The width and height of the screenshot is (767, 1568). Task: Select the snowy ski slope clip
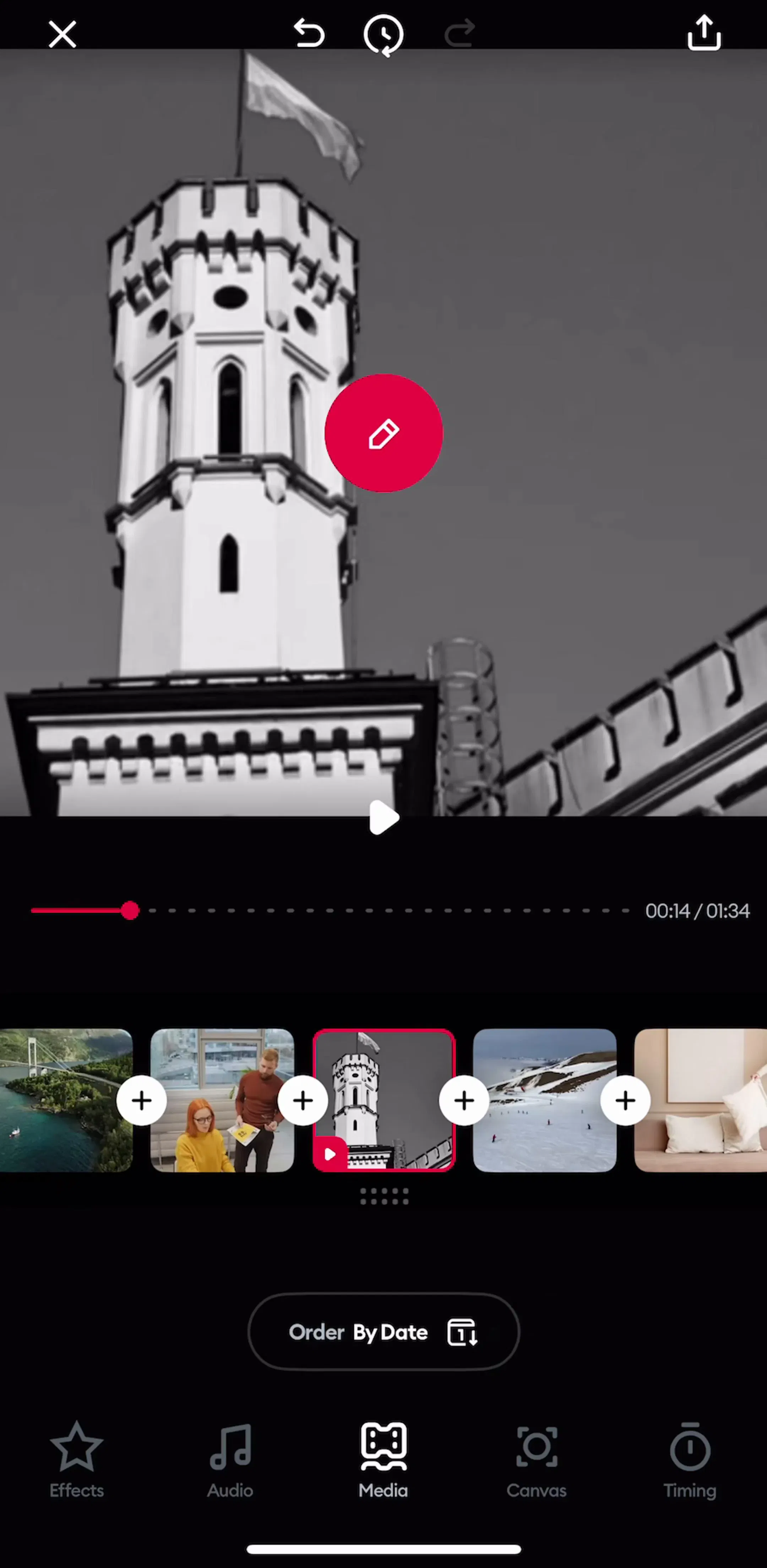pyautogui.click(x=544, y=1100)
